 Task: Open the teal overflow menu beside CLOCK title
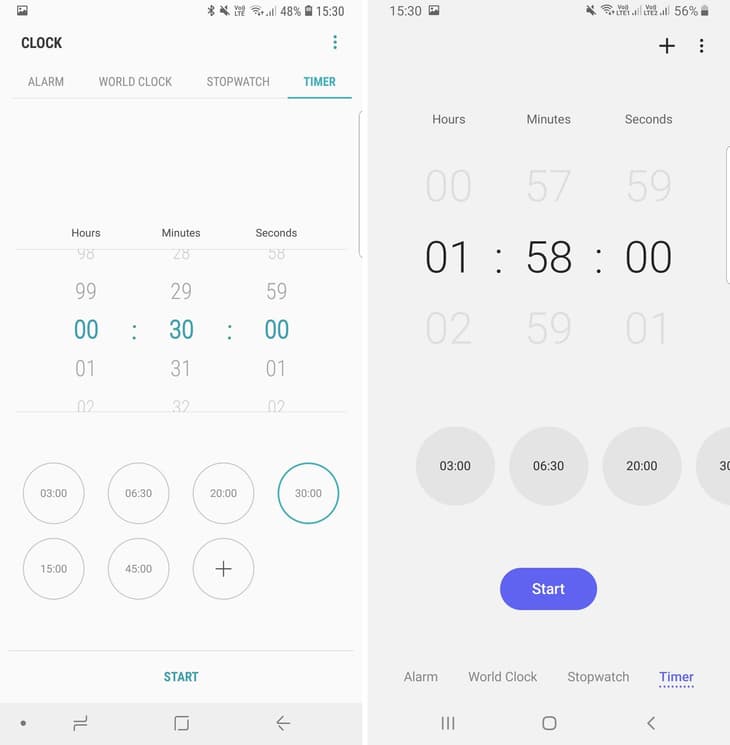335,42
